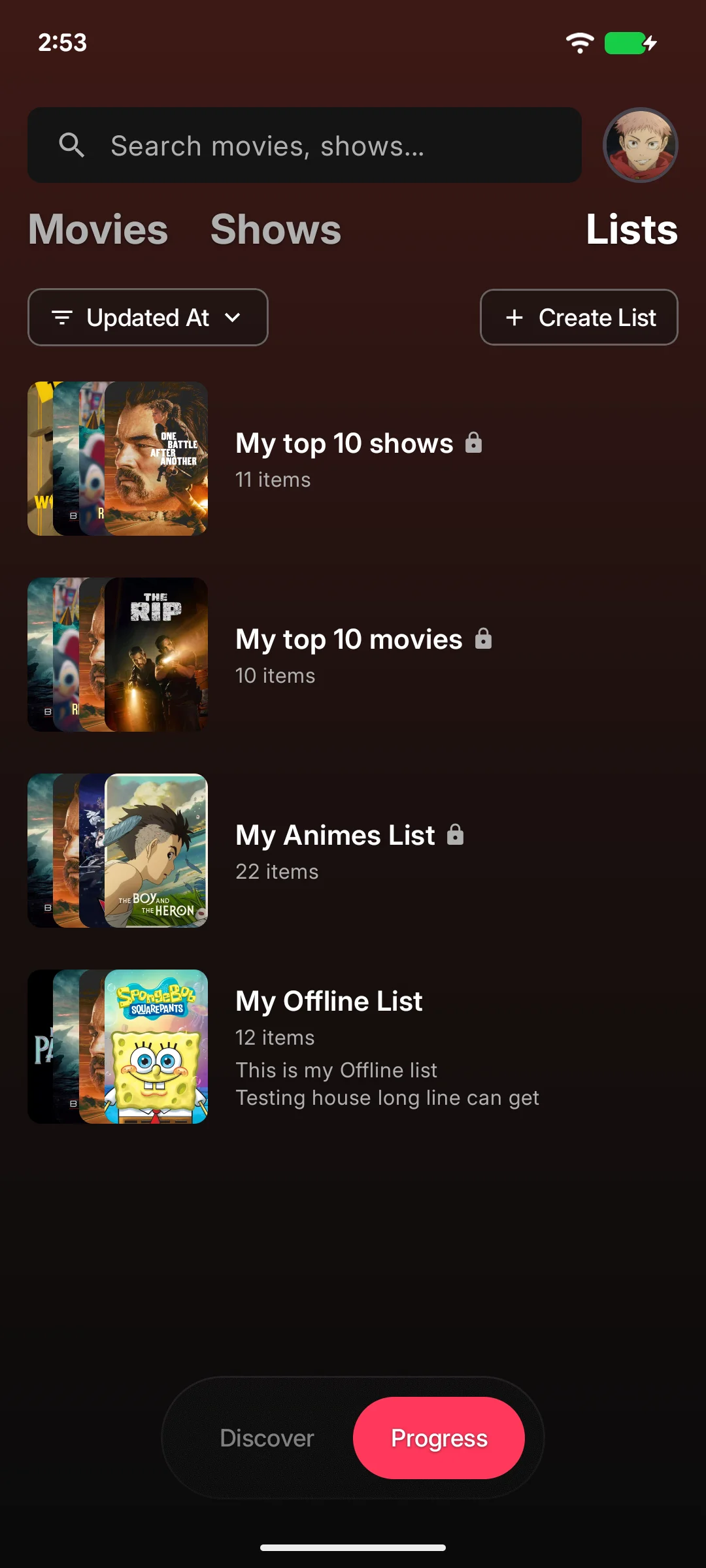Open the Discover section

click(267, 1438)
